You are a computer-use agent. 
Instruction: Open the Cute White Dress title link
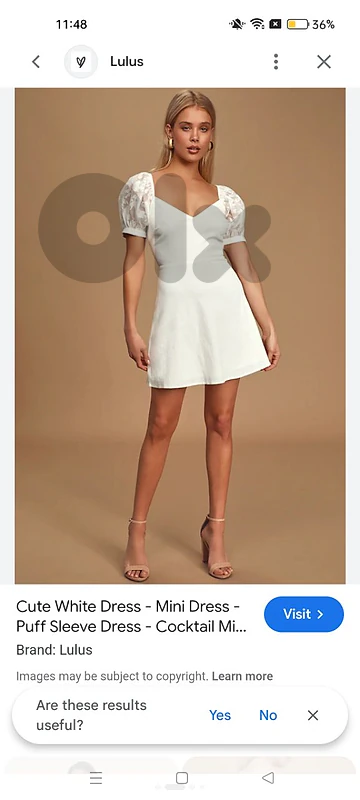coord(132,616)
